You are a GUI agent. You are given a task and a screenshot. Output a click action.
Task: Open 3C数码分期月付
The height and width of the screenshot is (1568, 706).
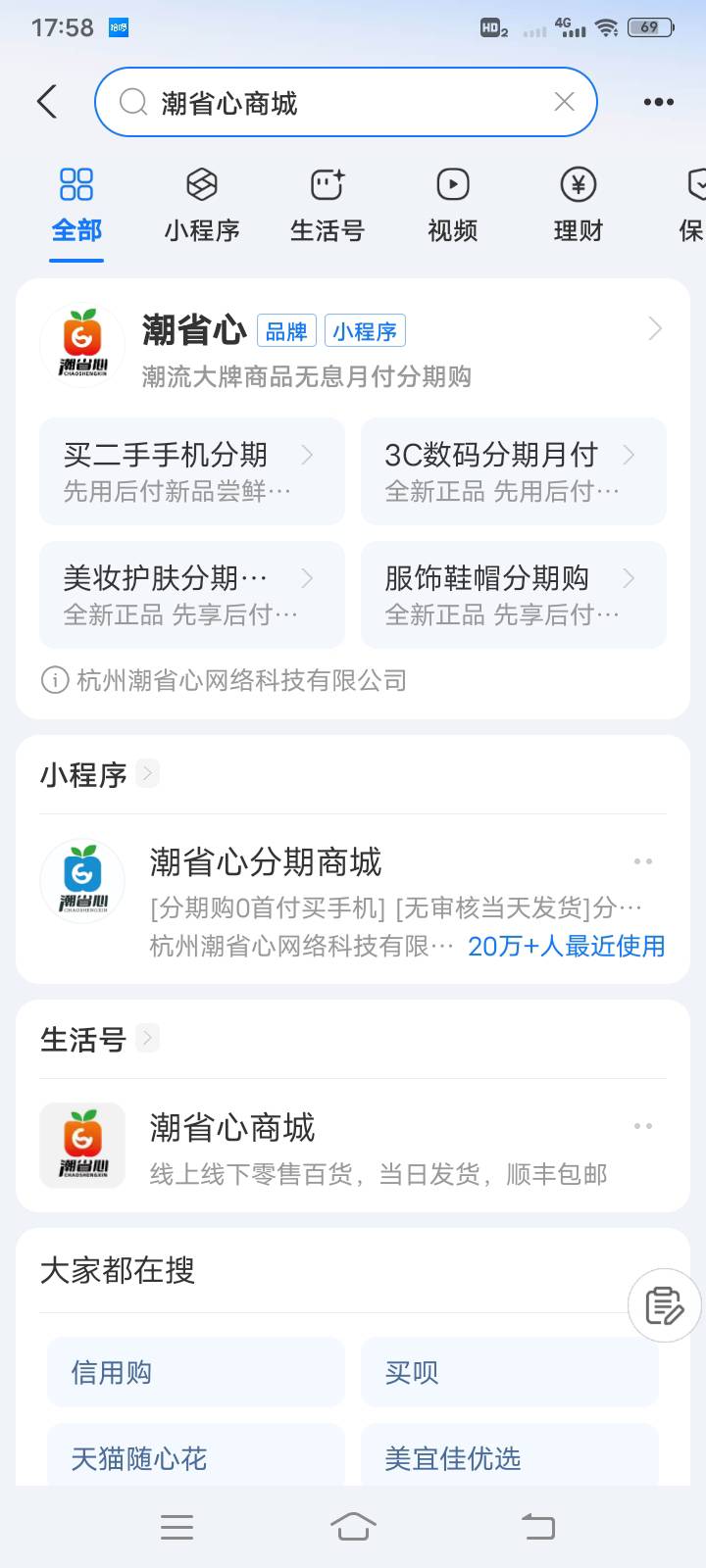(x=514, y=471)
